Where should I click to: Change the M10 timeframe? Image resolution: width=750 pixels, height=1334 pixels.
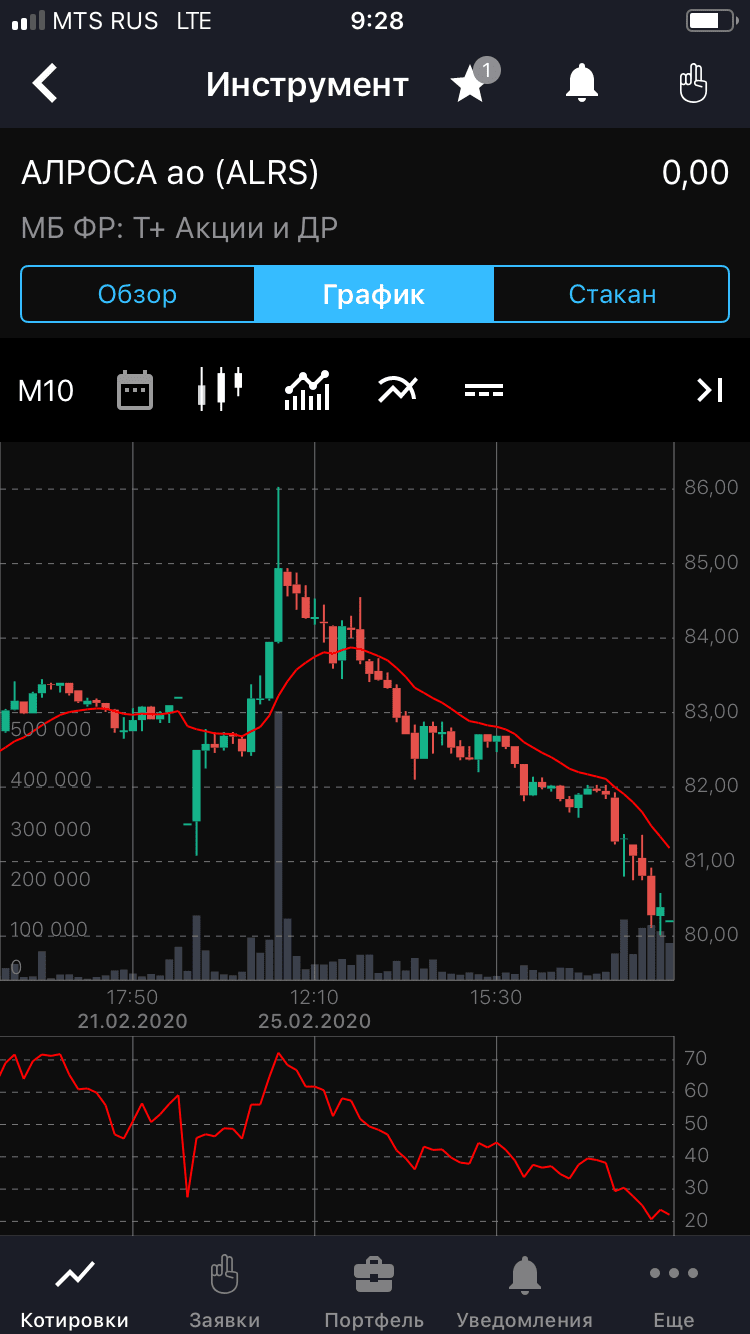[46, 390]
